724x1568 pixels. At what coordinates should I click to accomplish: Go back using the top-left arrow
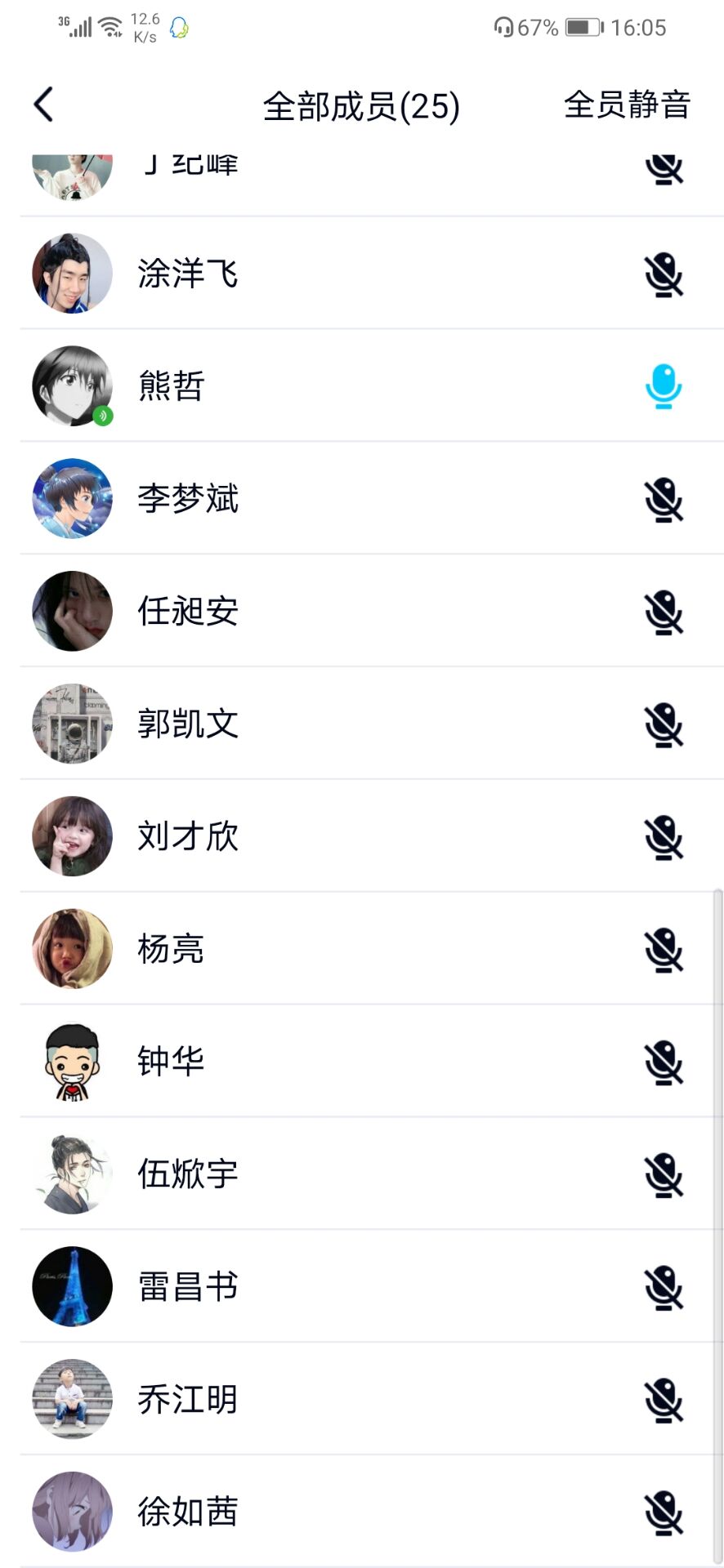[44, 105]
